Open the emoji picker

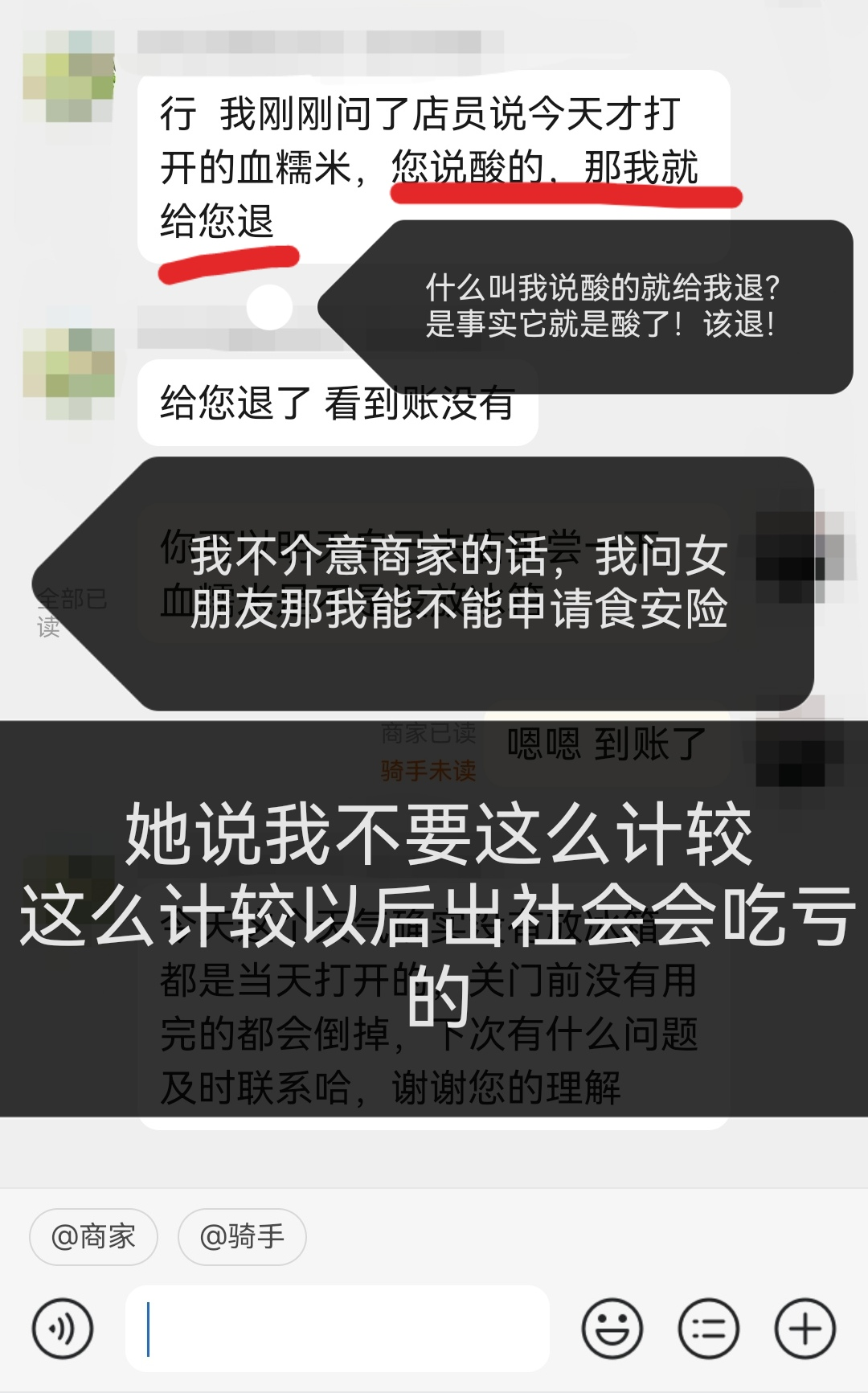click(x=612, y=1329)
